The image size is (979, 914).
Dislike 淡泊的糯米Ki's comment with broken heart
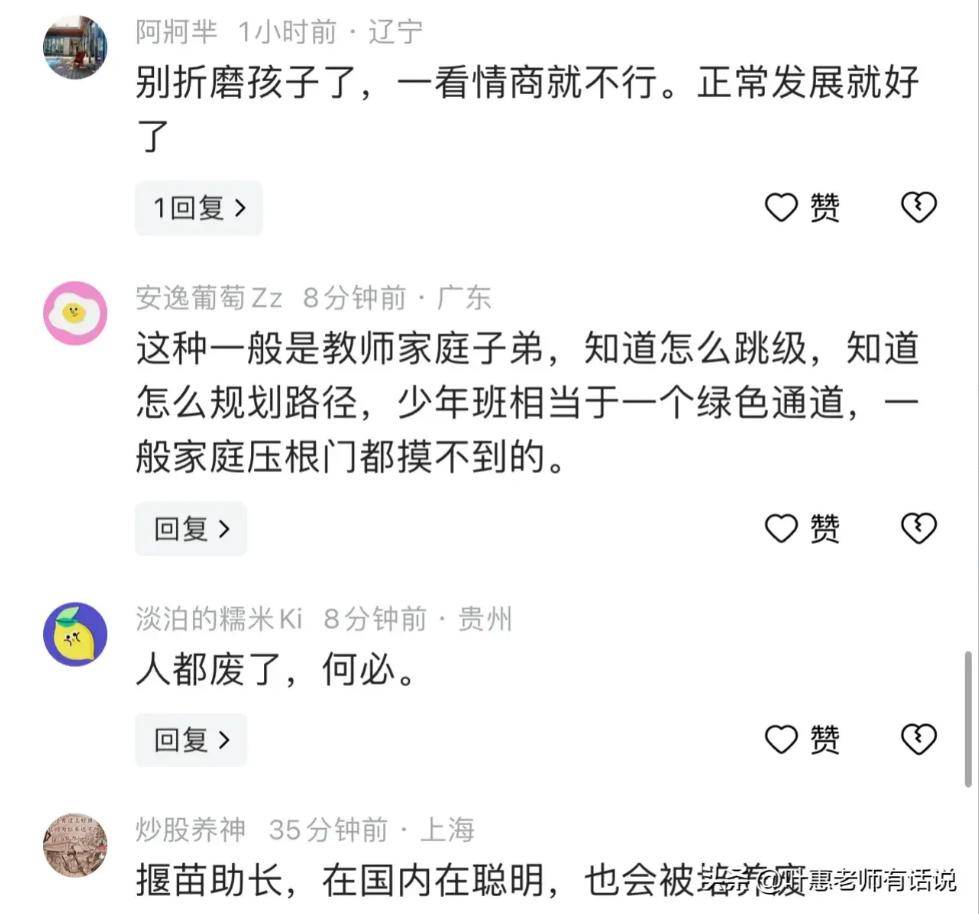point(918,740)
